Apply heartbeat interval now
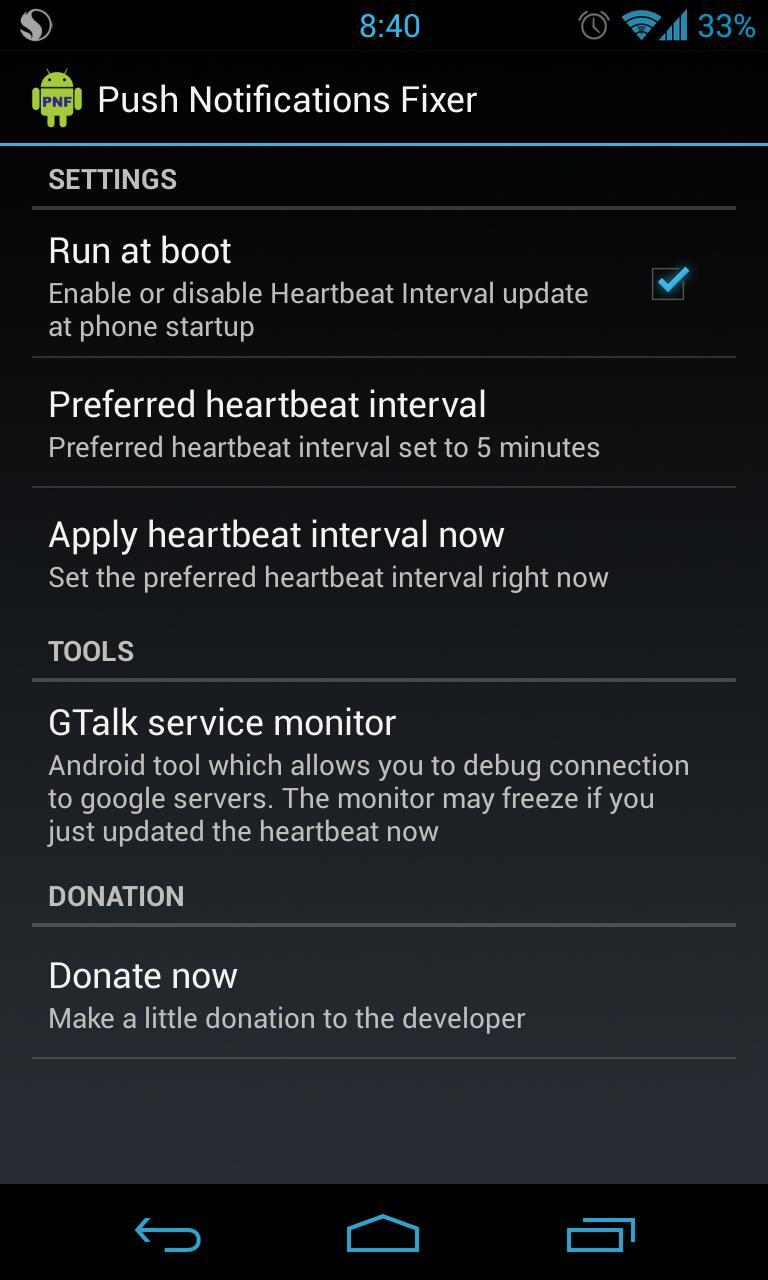This screenshot has height=1280, width=768. tap(384, 553)
